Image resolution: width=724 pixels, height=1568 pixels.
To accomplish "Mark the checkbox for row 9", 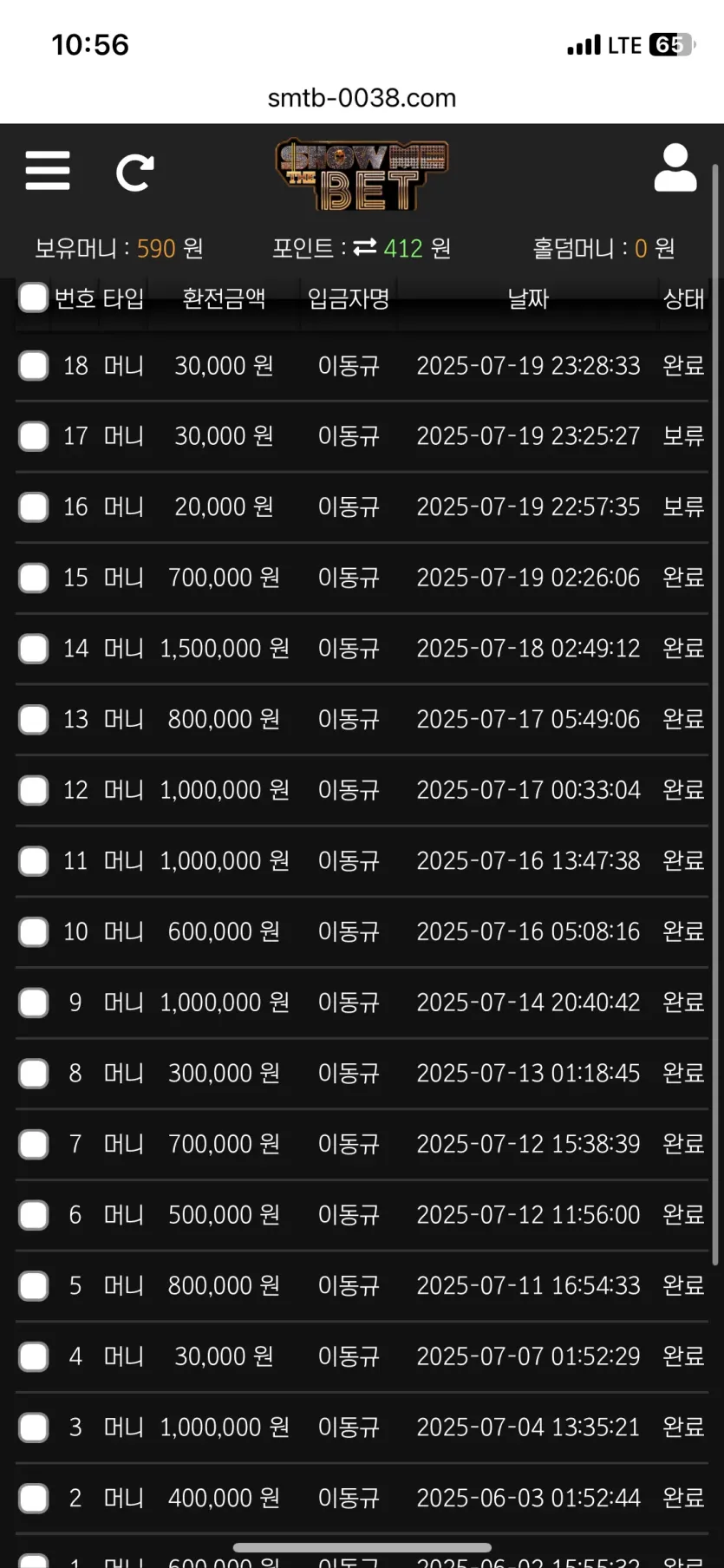I will pos(33,1003).
